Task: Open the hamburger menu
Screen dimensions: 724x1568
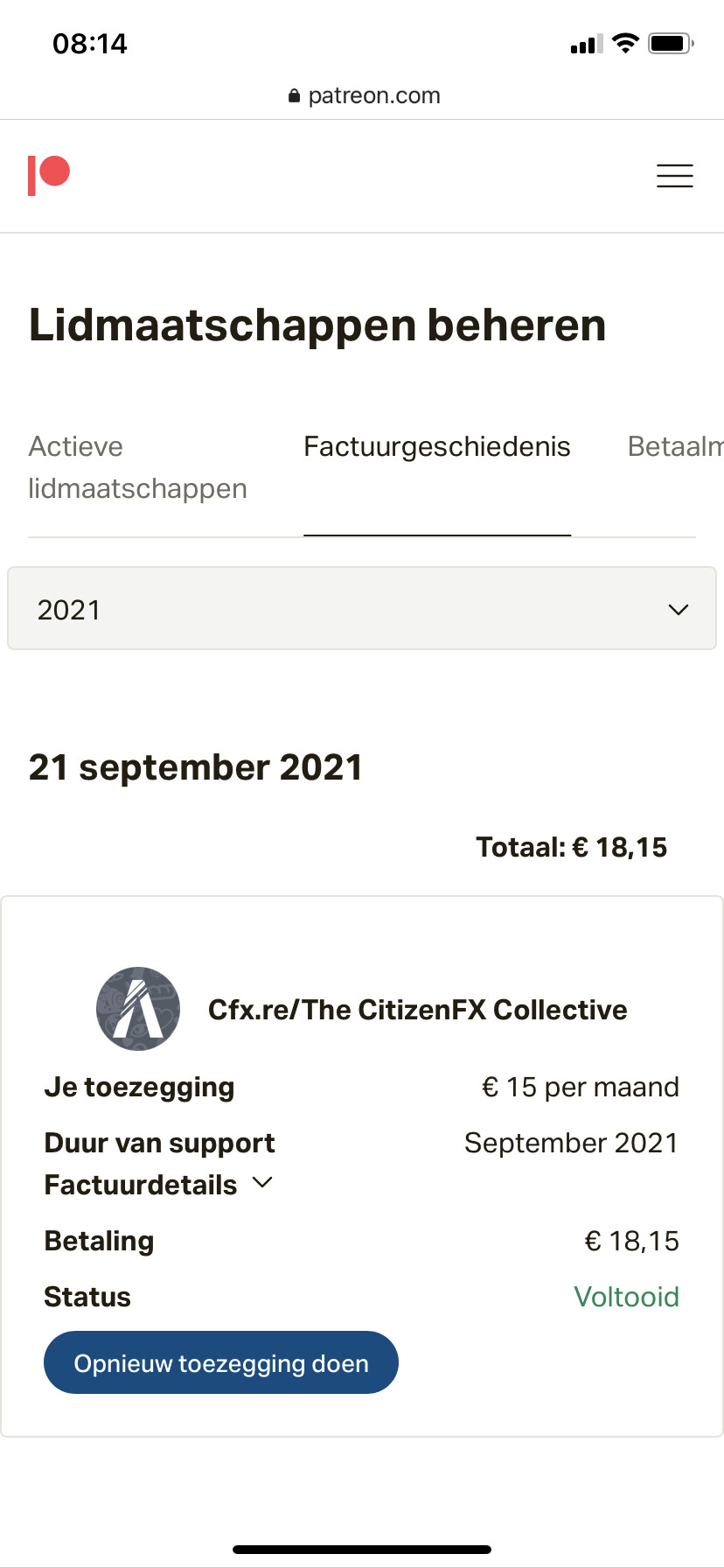Action: [x=674, y=176]
